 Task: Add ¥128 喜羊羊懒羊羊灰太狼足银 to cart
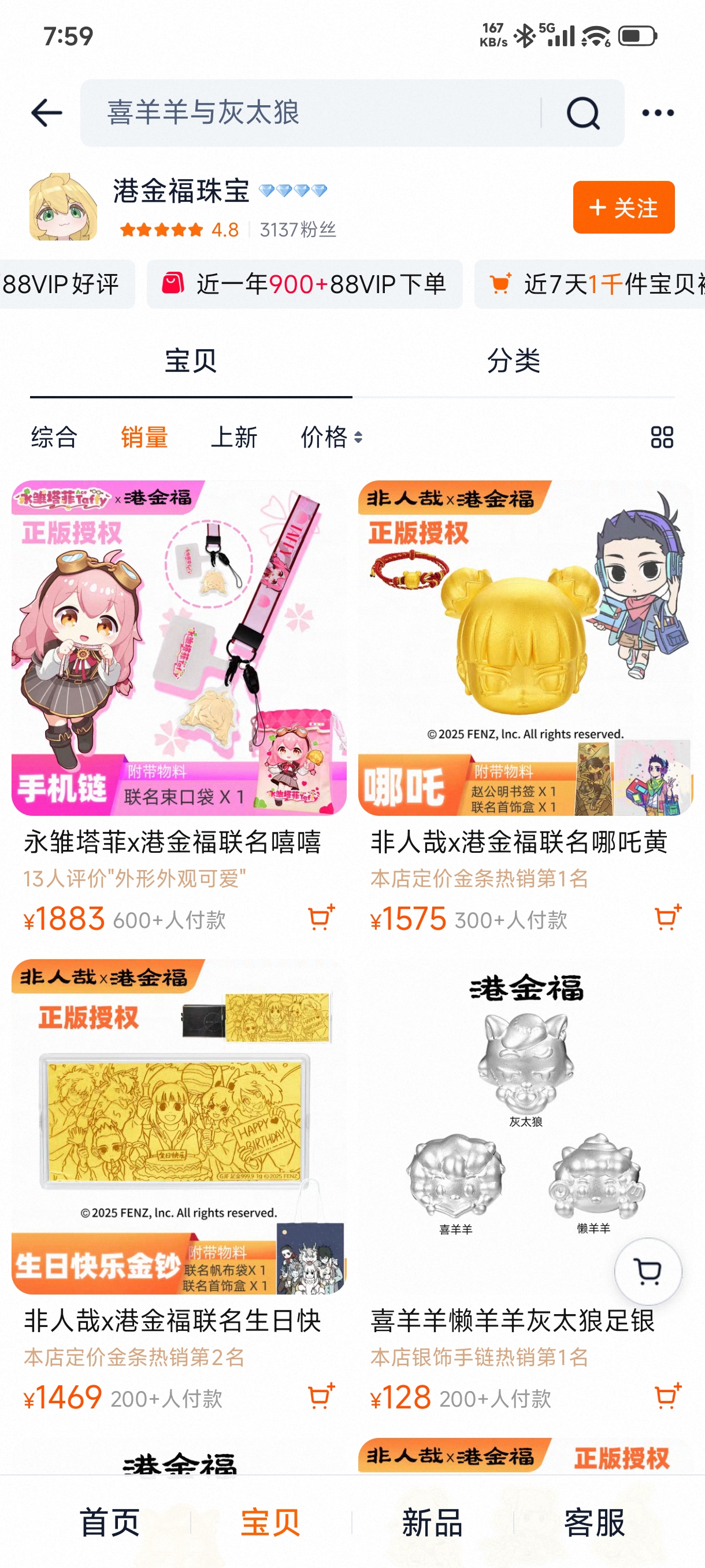click(667, 1397)
